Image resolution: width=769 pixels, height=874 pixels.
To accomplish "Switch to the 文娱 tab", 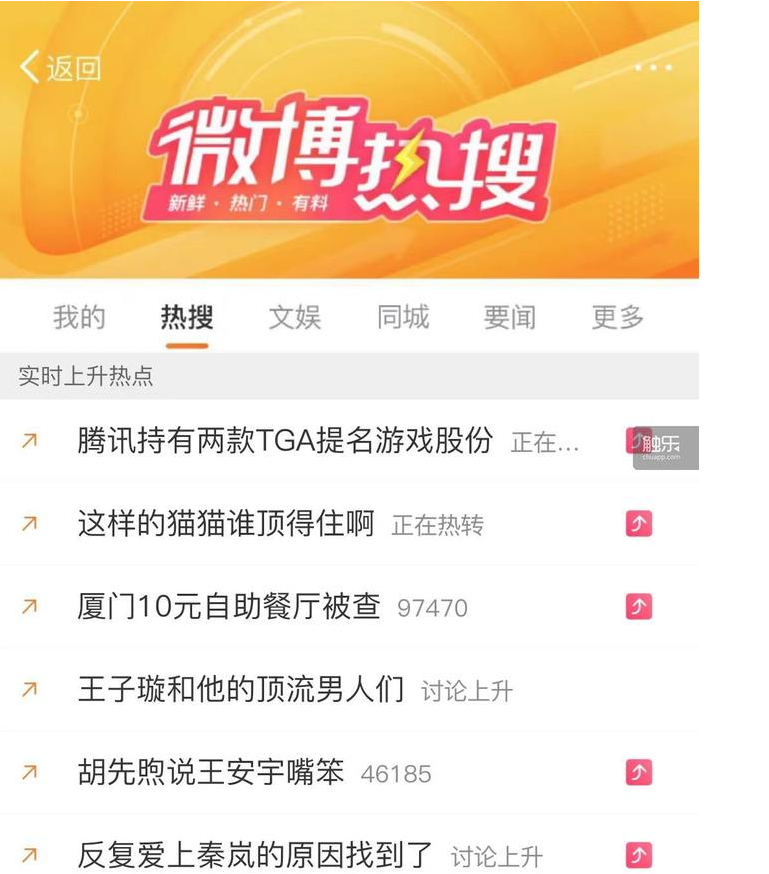I will click(x=293, y=317).
